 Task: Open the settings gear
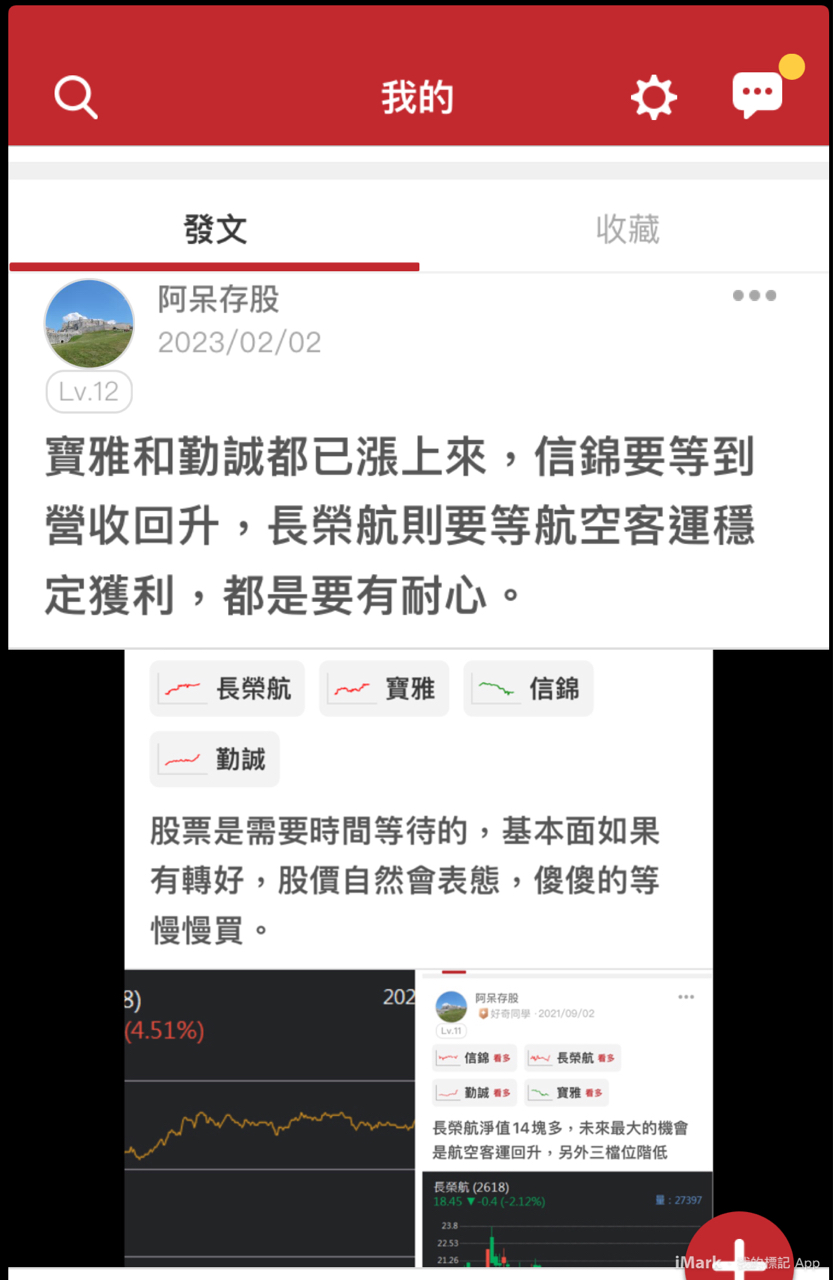[x=653, y=98]
